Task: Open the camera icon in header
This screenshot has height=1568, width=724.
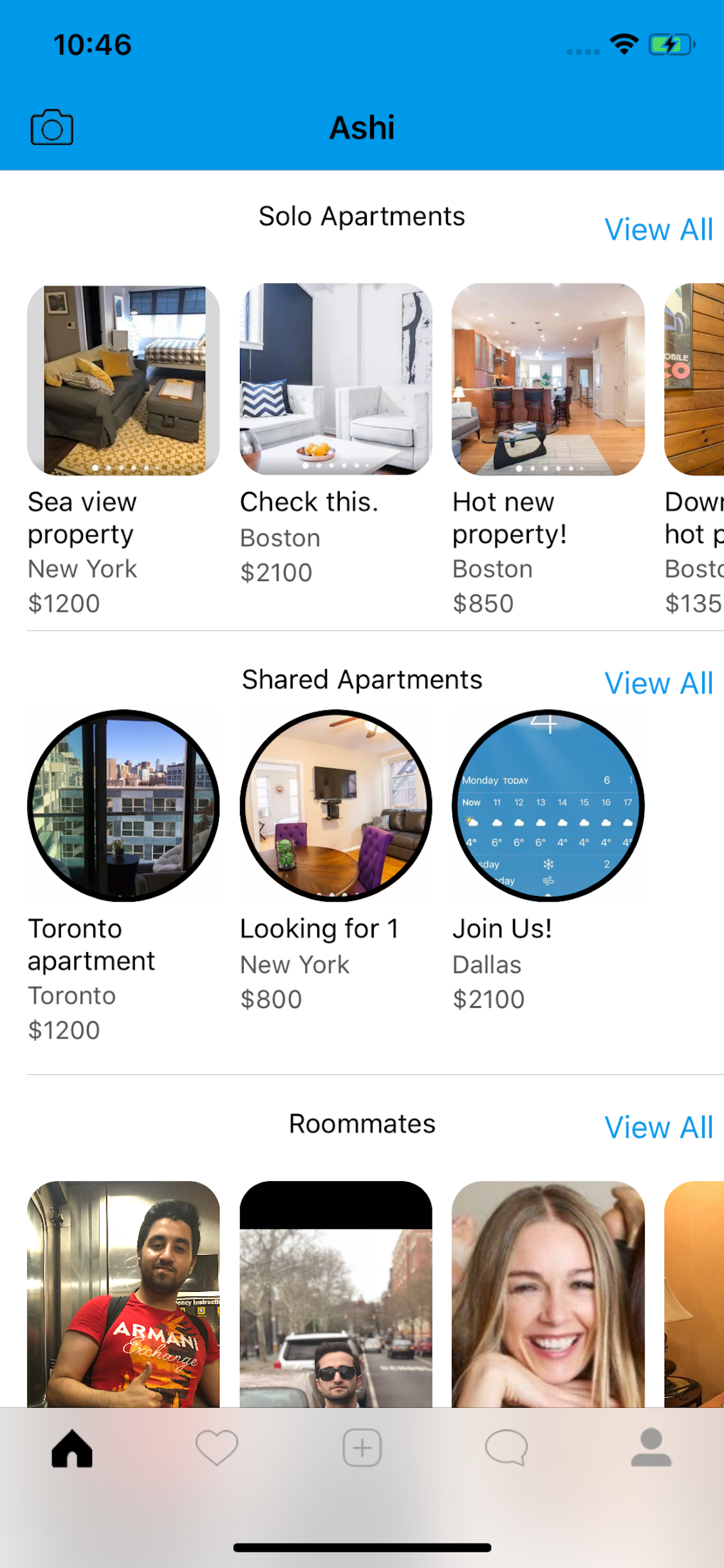Action: [x=51, y=127]
